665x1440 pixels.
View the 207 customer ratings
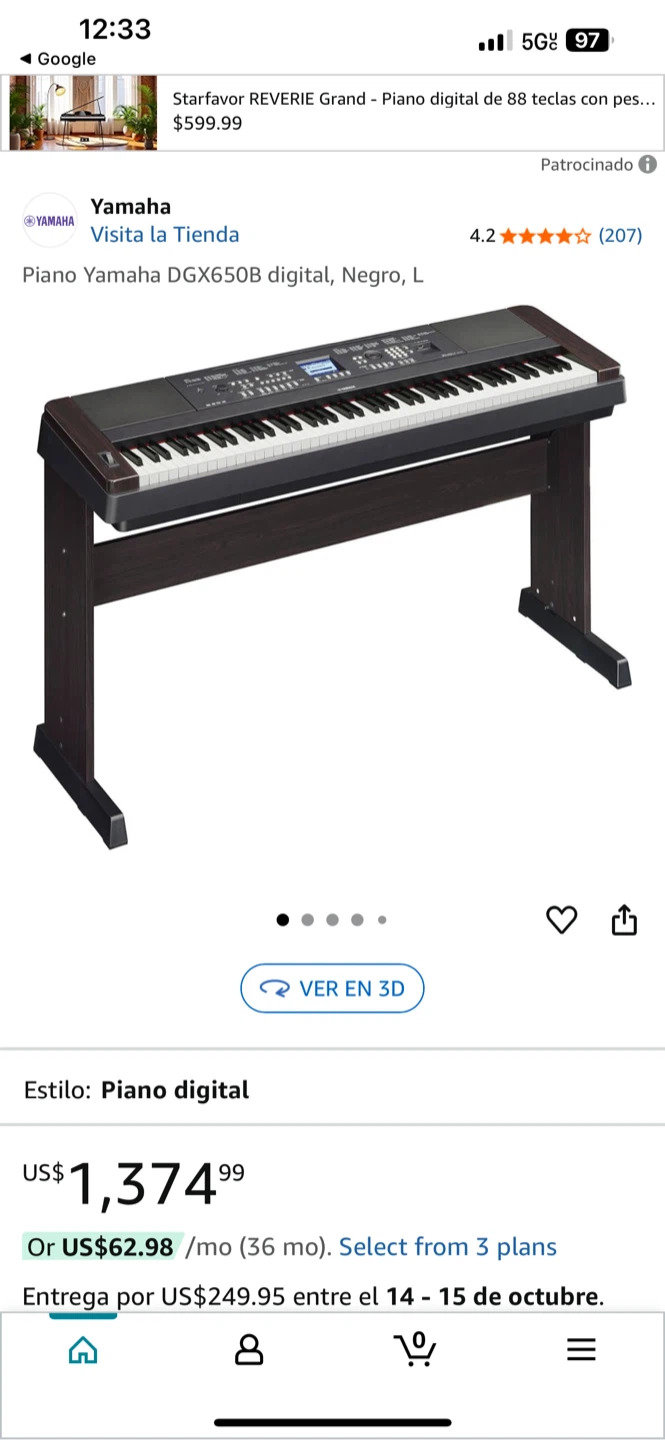point(620,236)
